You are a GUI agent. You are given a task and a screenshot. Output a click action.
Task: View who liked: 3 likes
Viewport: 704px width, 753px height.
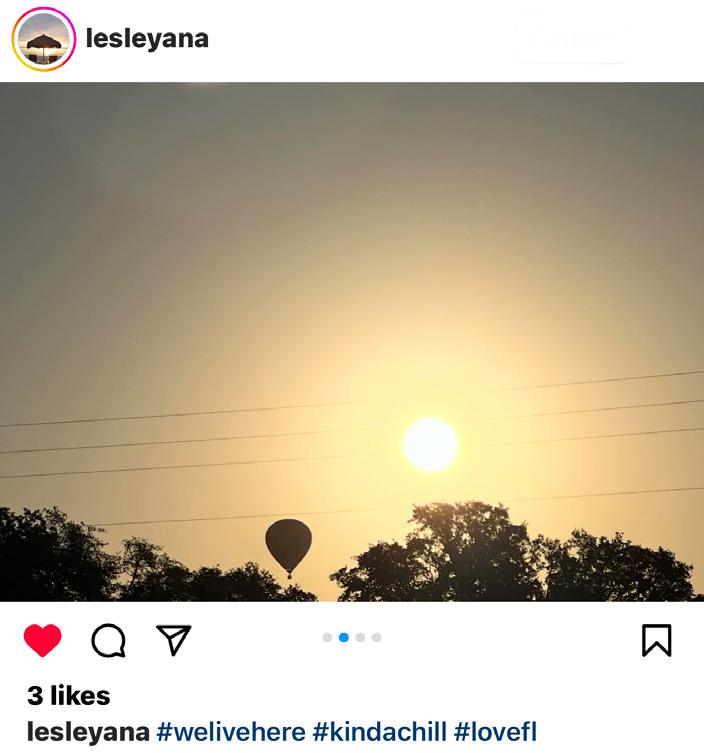click(69, 695)
